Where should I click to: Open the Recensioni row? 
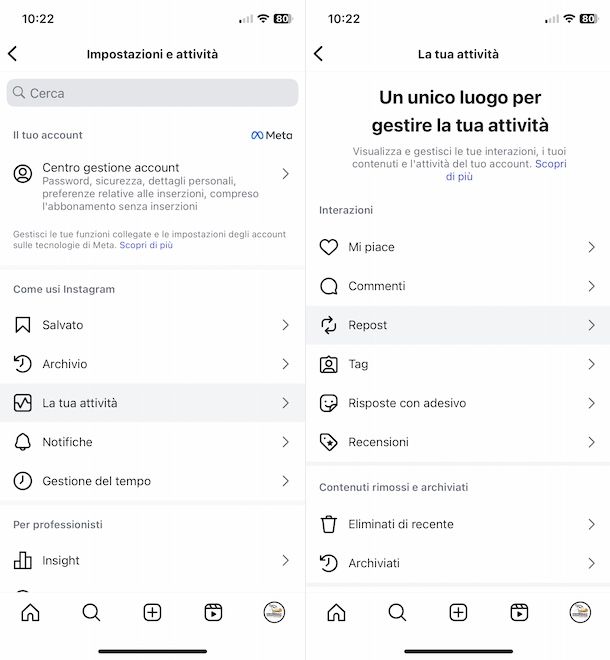tap(457, 442)
